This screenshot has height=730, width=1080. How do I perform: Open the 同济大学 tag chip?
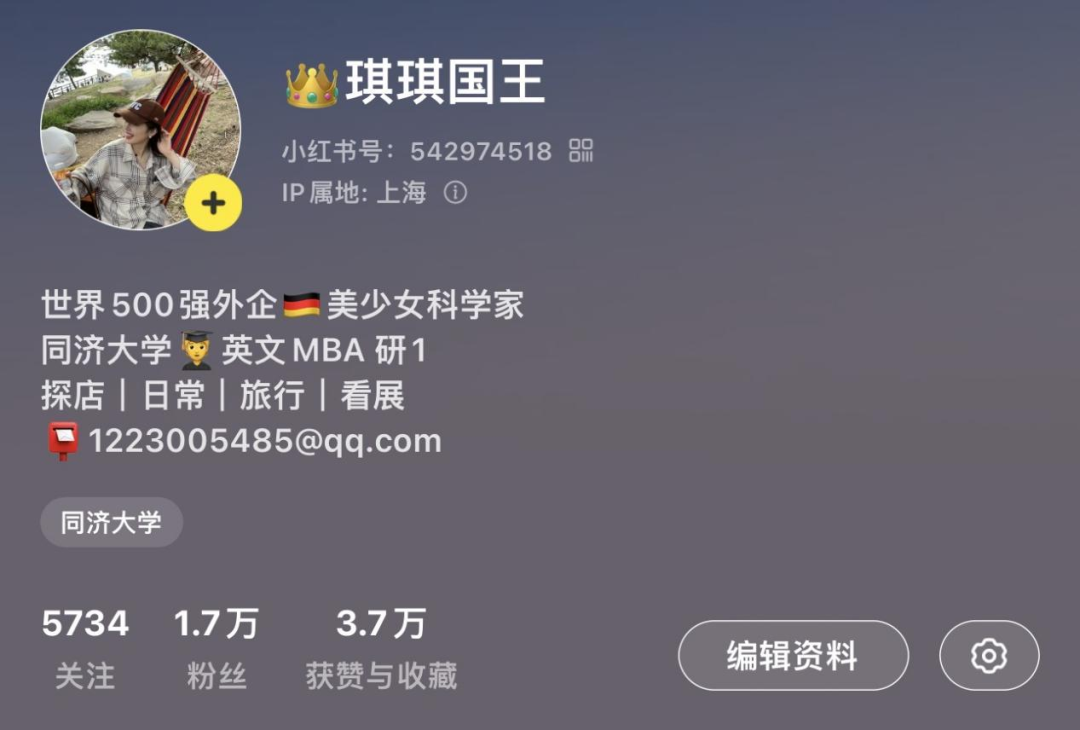tap(111, 522)
